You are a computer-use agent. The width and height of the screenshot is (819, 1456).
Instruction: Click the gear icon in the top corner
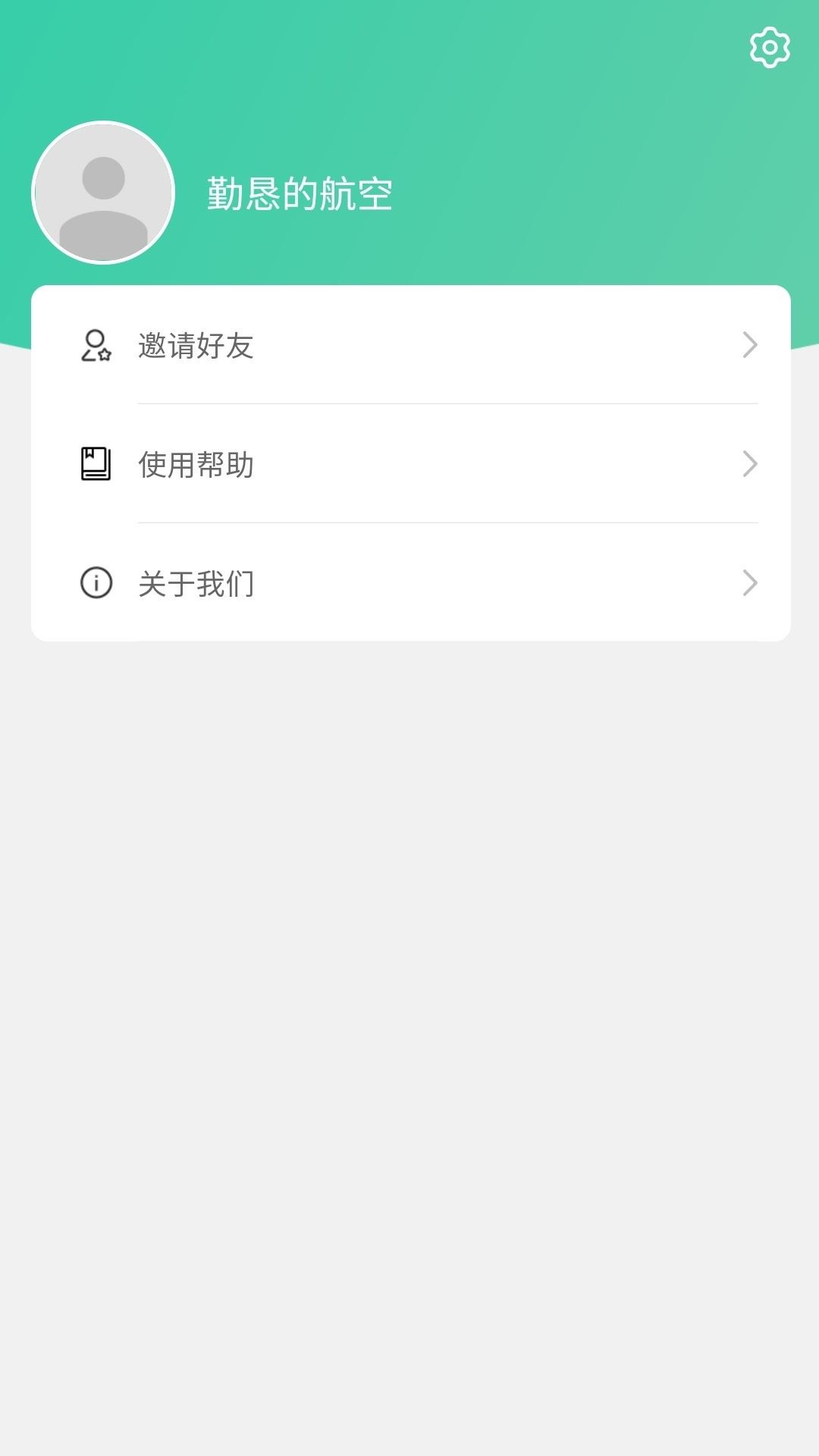click(x=770, y=47)
